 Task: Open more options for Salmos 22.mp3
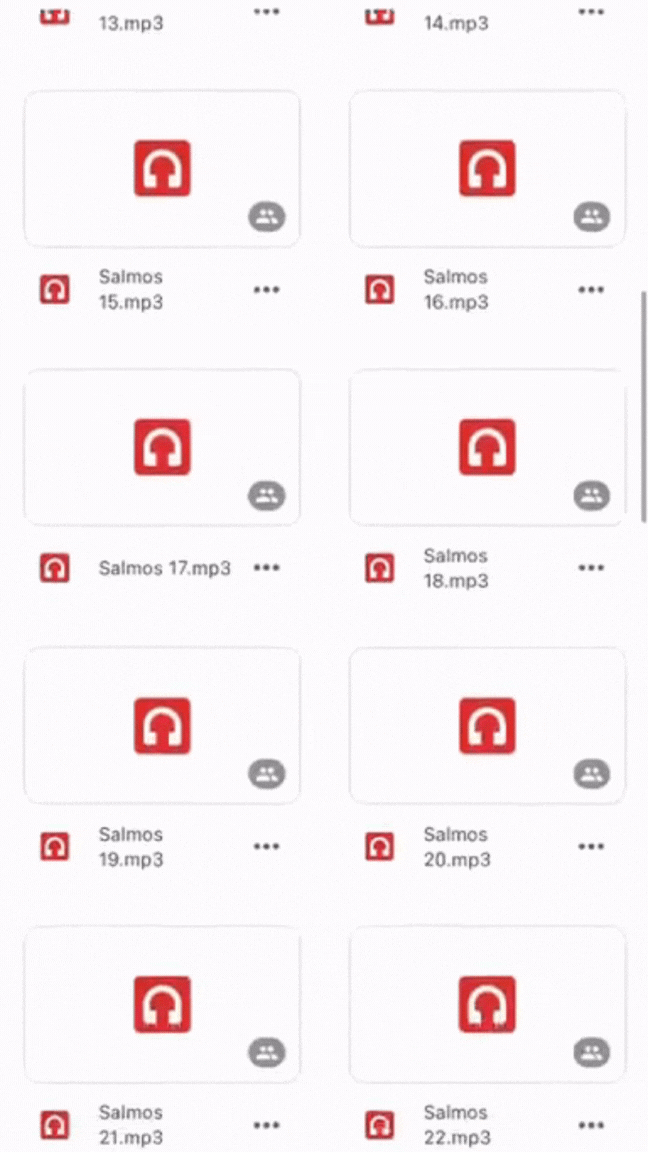[591, 1125]
